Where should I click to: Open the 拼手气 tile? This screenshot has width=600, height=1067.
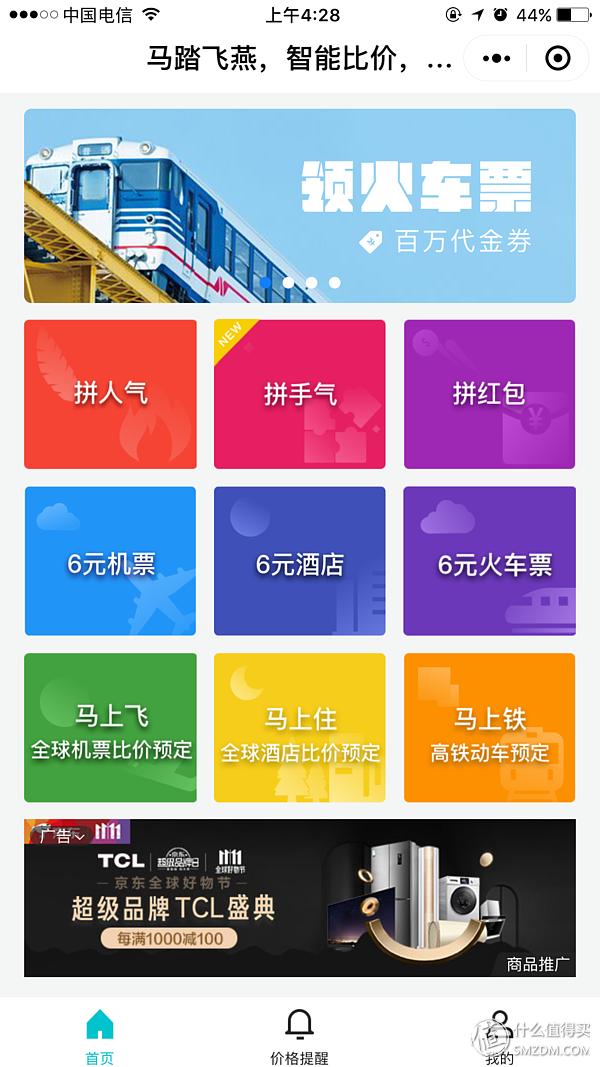pyautogui.click(x=300, y=394)
